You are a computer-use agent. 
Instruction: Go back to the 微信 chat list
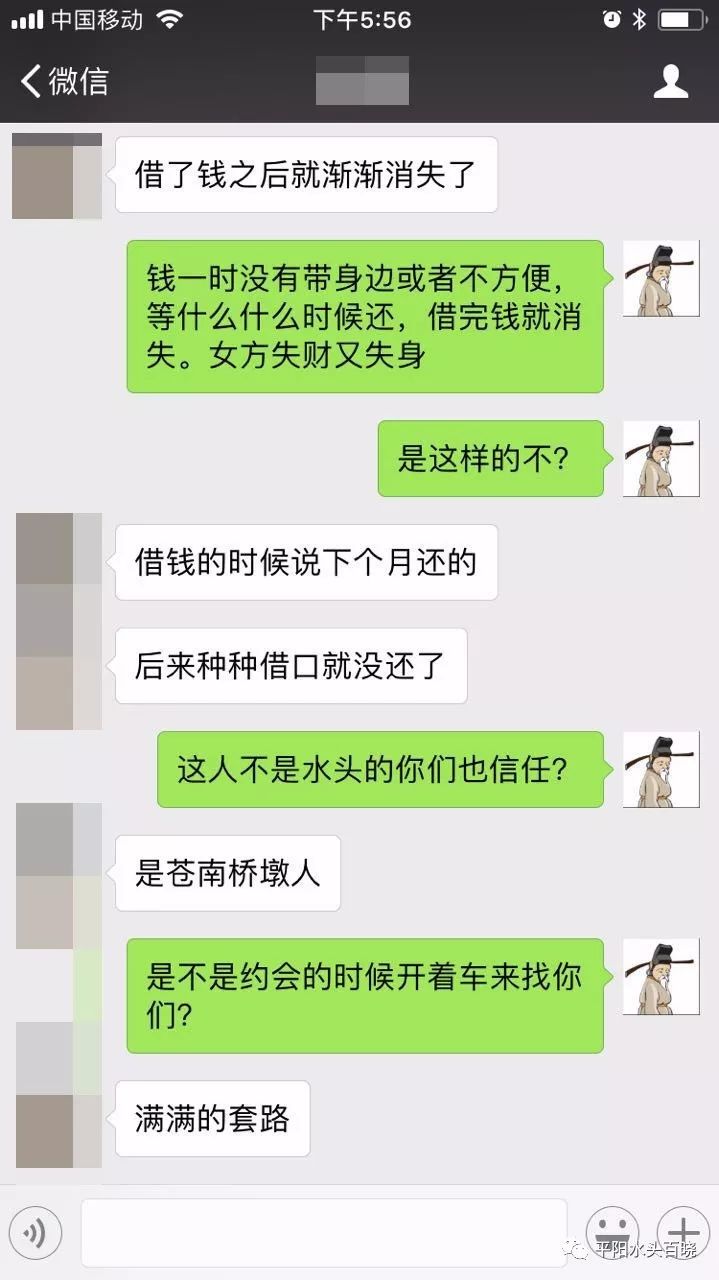[64, 81]
